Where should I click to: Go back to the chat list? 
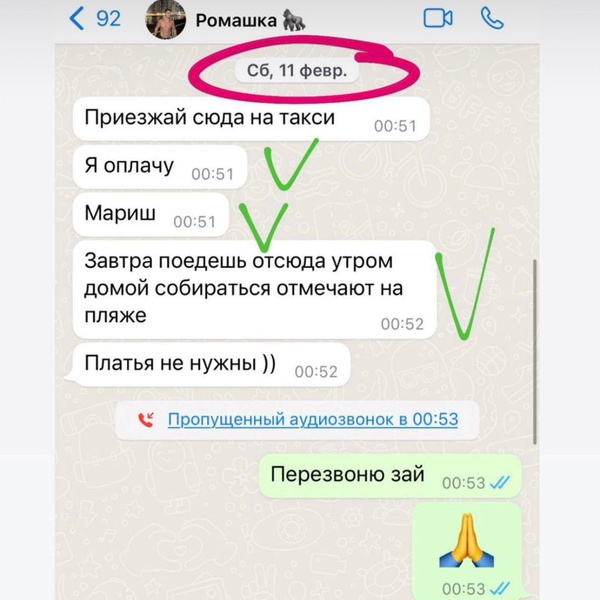94,18
